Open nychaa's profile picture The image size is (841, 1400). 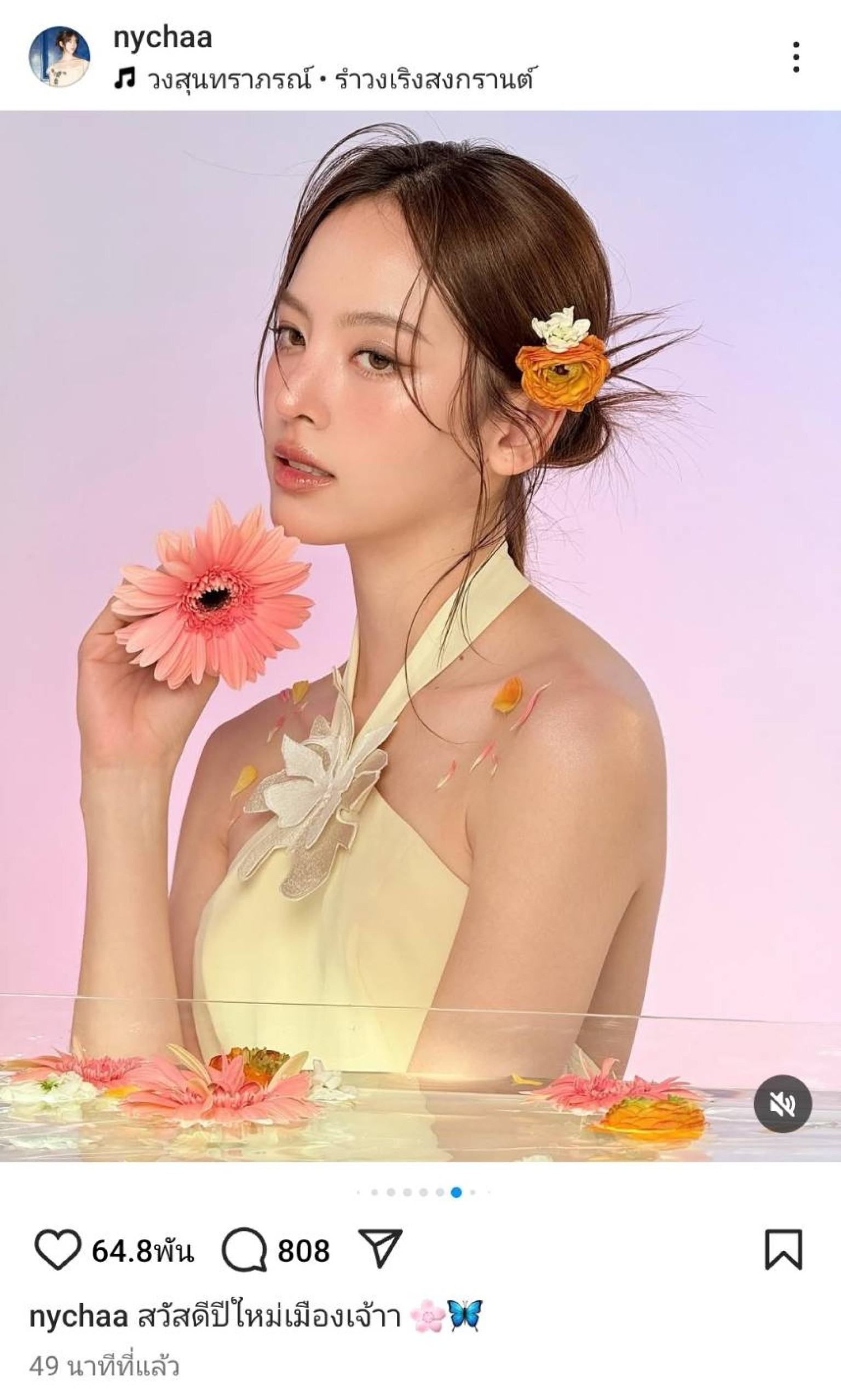[60, 56]
